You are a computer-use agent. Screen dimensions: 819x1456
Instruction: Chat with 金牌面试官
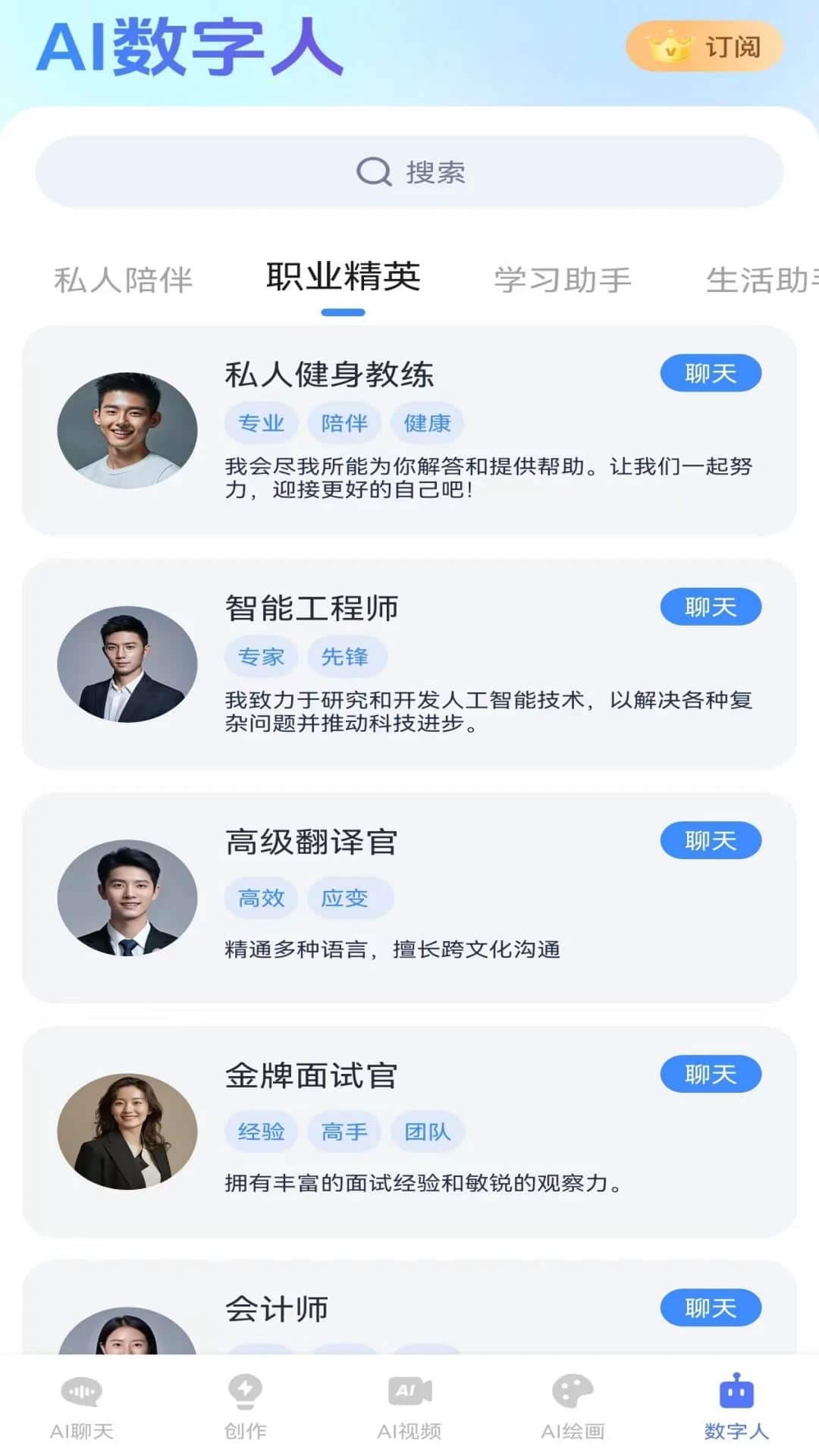coord(710,1074)
